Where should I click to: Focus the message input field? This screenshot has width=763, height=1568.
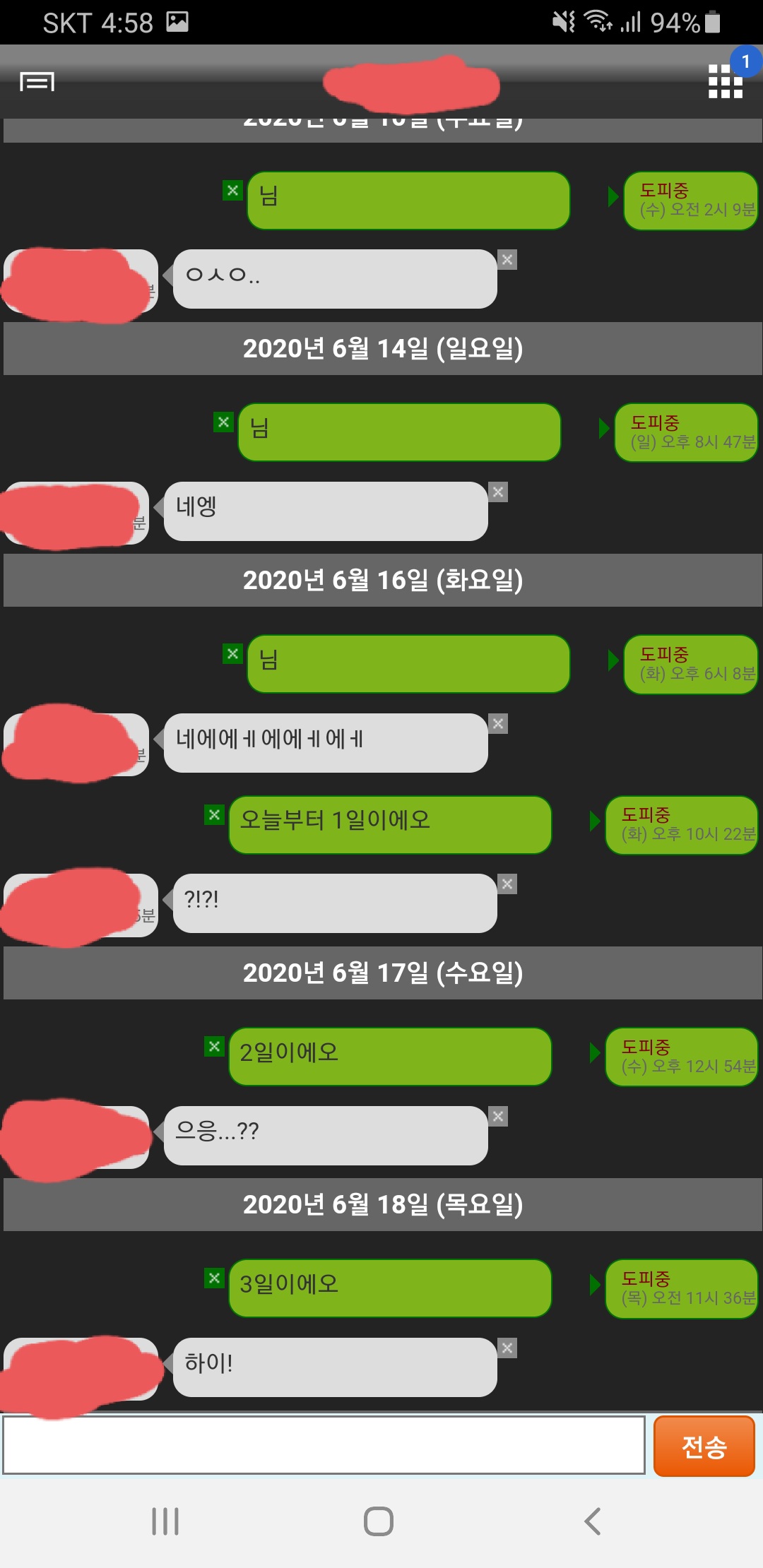pyautogui.click(x=324, y=1444)
